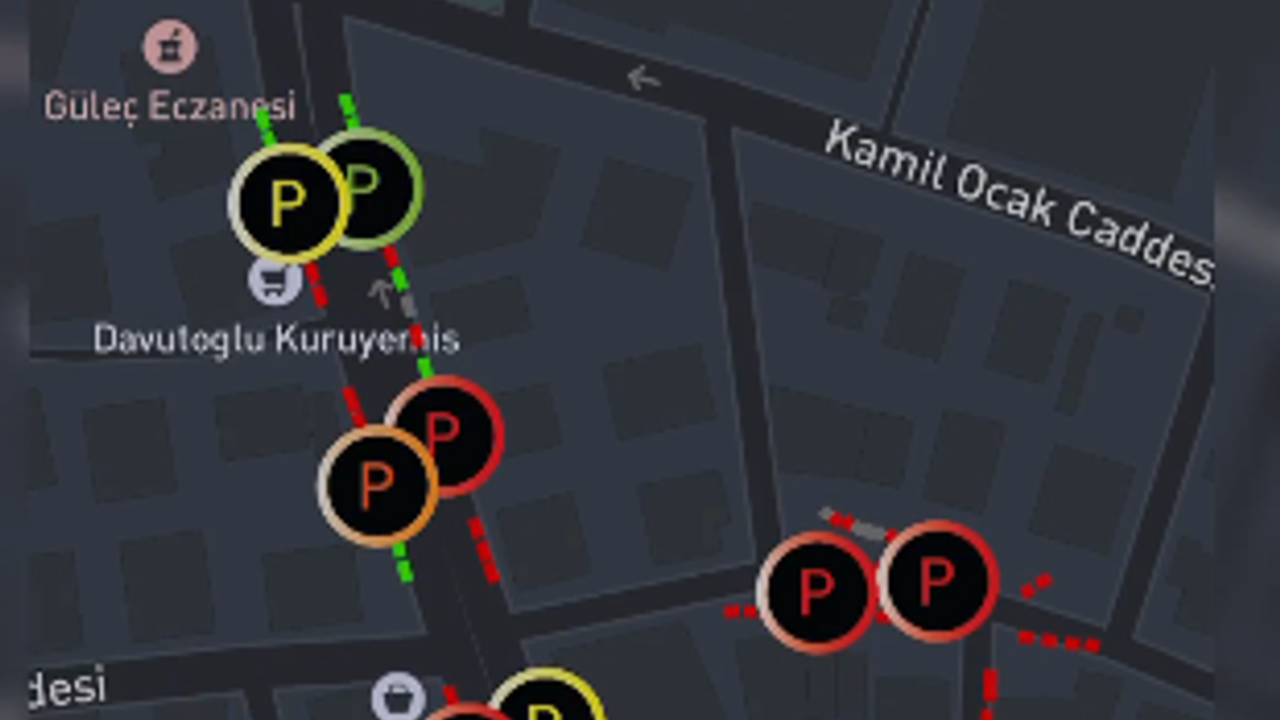Select the yellow-ringed parking pin beside Güleç Eczanesi
Screen dimensions: 1280x720
click(288, 204)
